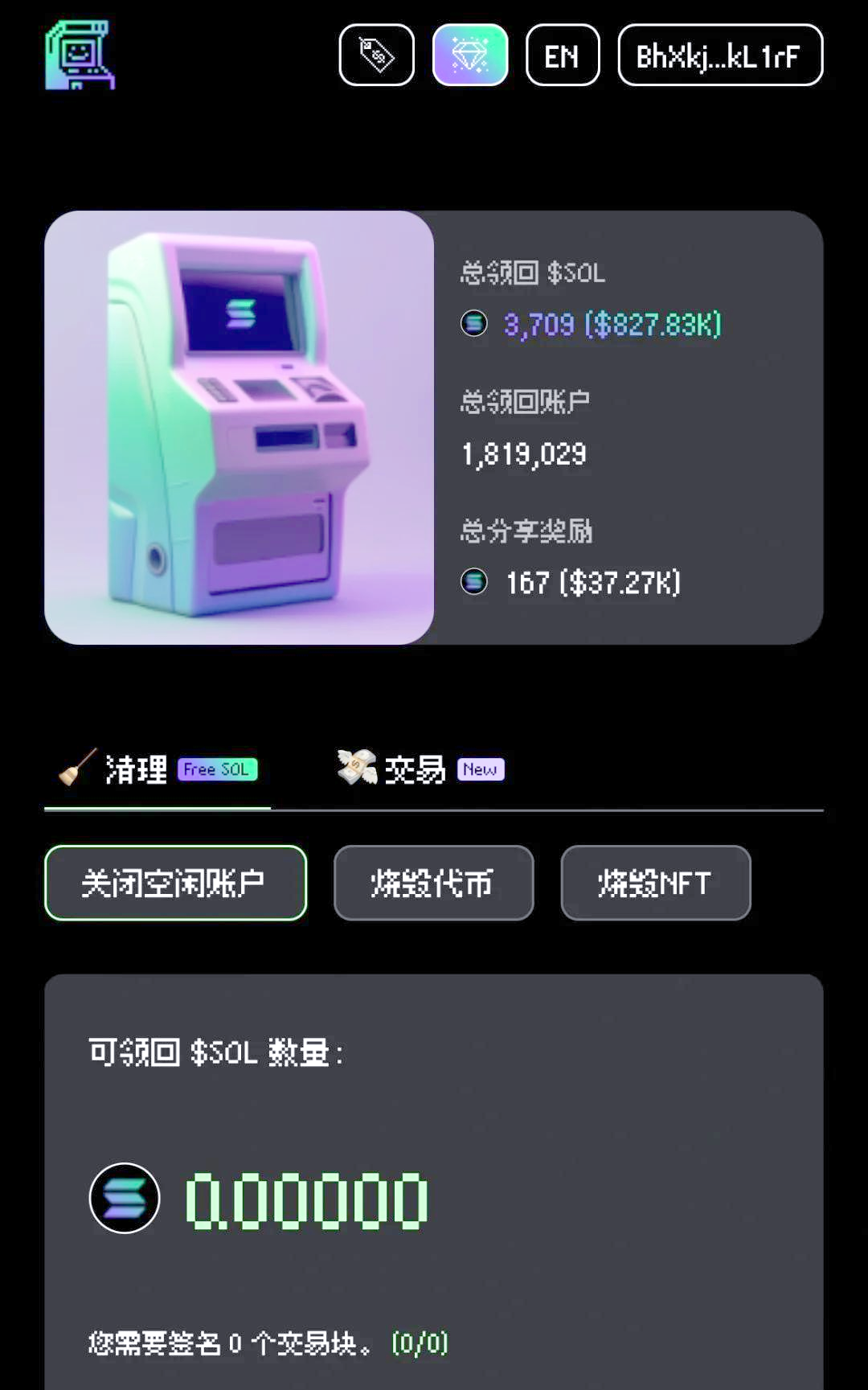Tap the price tag icon button
The width and height of the screenshot is (868, 1390).
376,55
